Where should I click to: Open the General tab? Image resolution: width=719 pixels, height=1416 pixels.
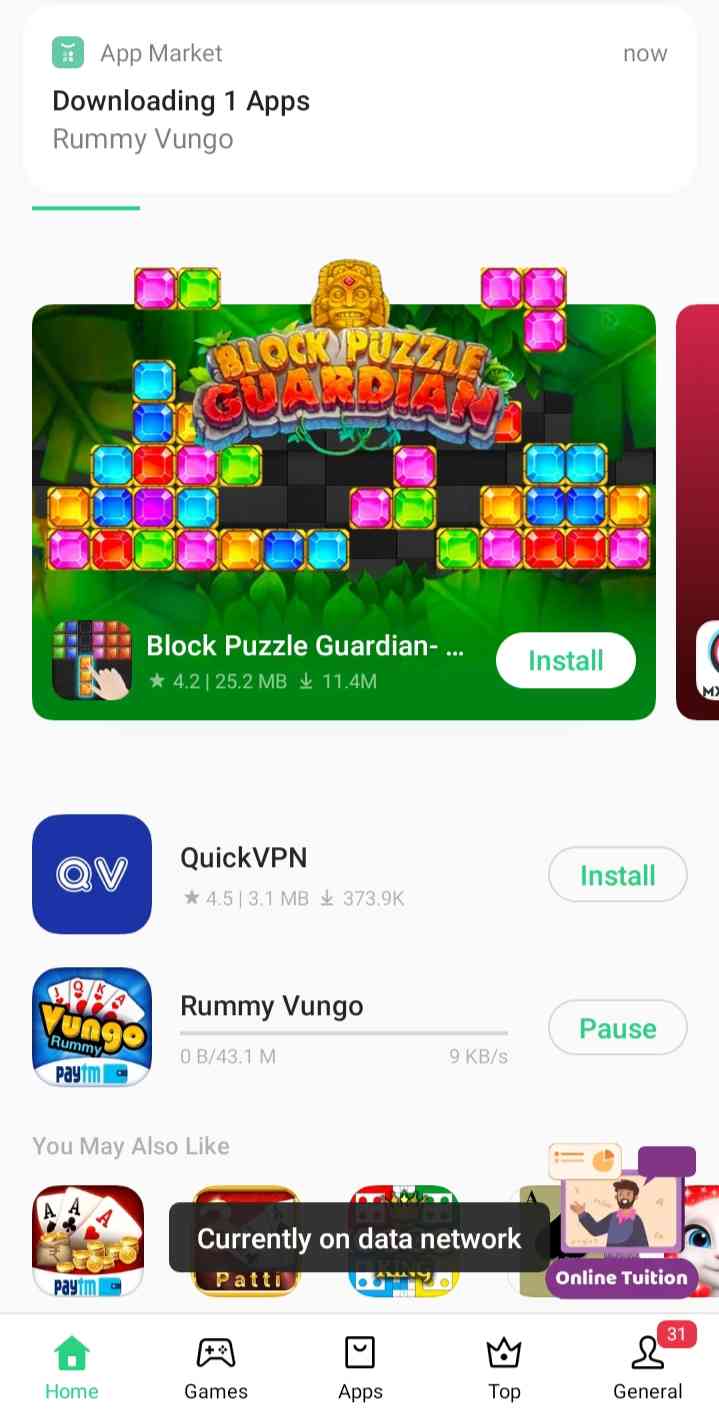tap(648, 1367)
